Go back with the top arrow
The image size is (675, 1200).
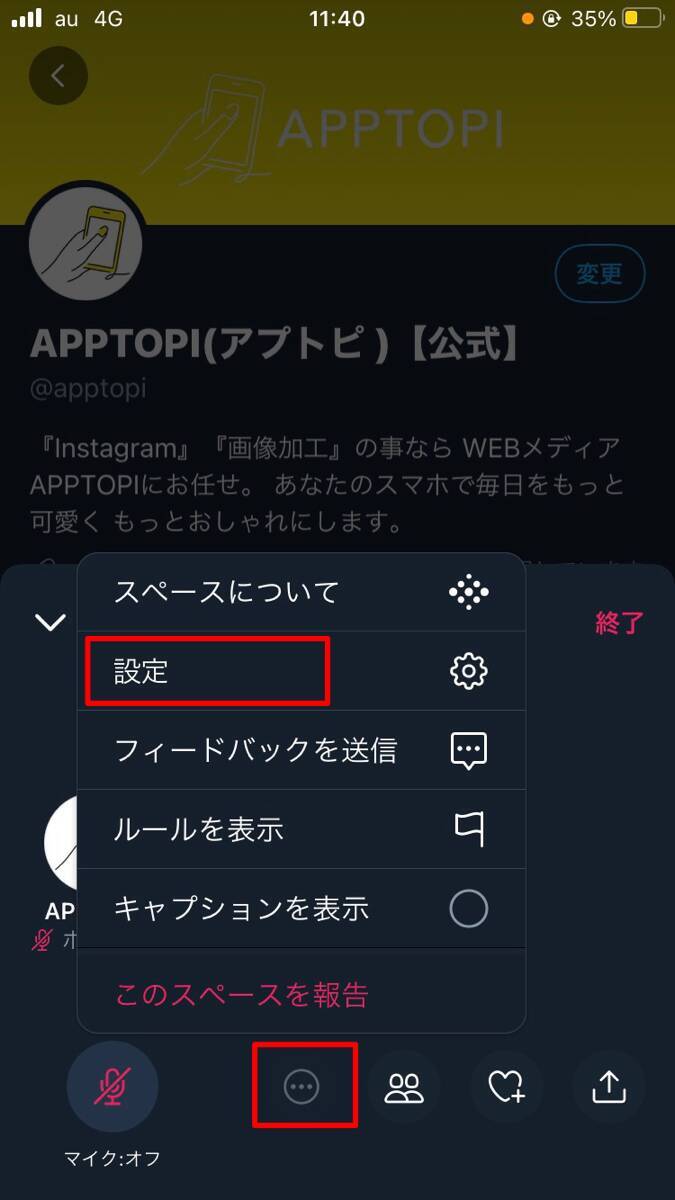[58, 76]
